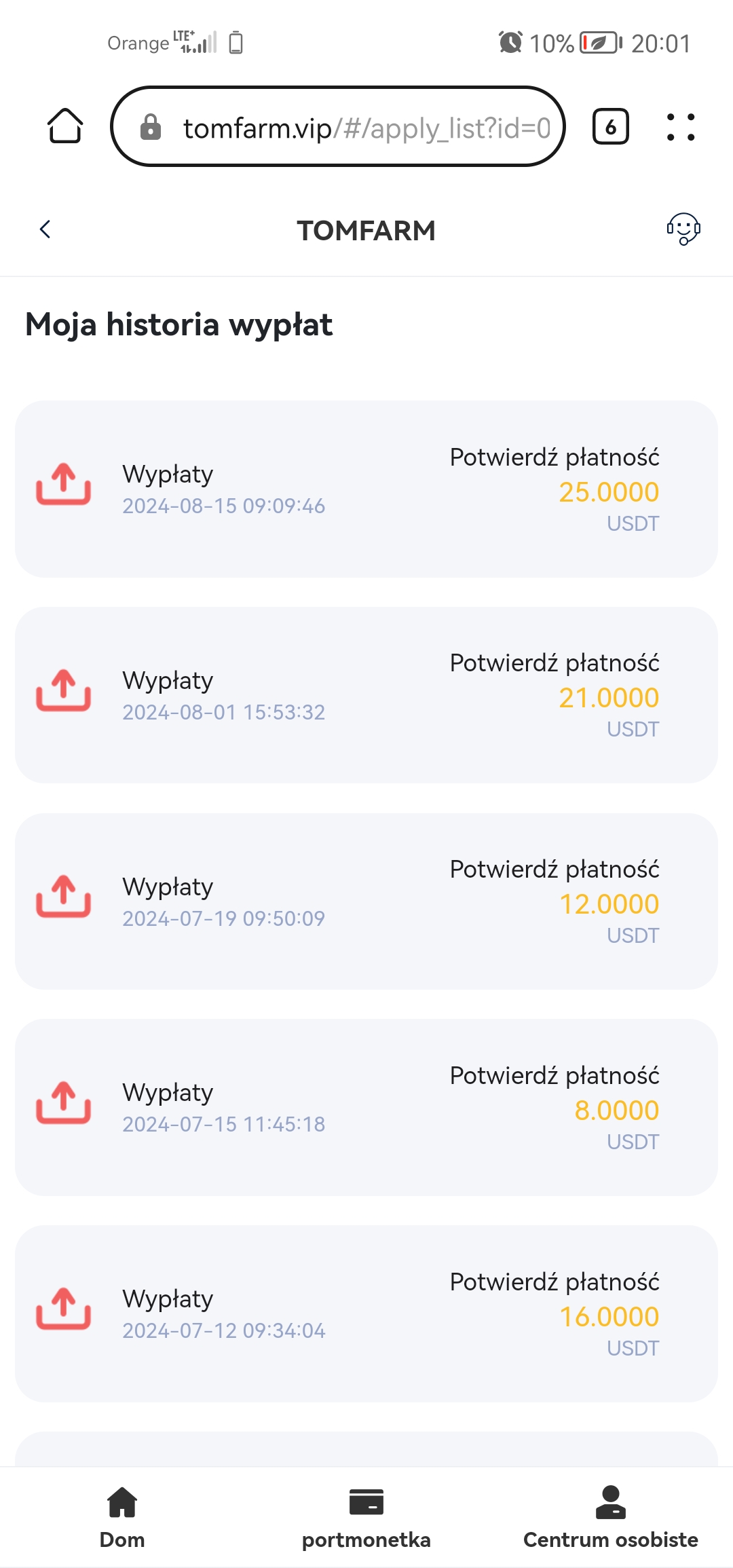Switch to the Dom tab
This screenshot has width=733, height=1568.
pos(122,1518)
